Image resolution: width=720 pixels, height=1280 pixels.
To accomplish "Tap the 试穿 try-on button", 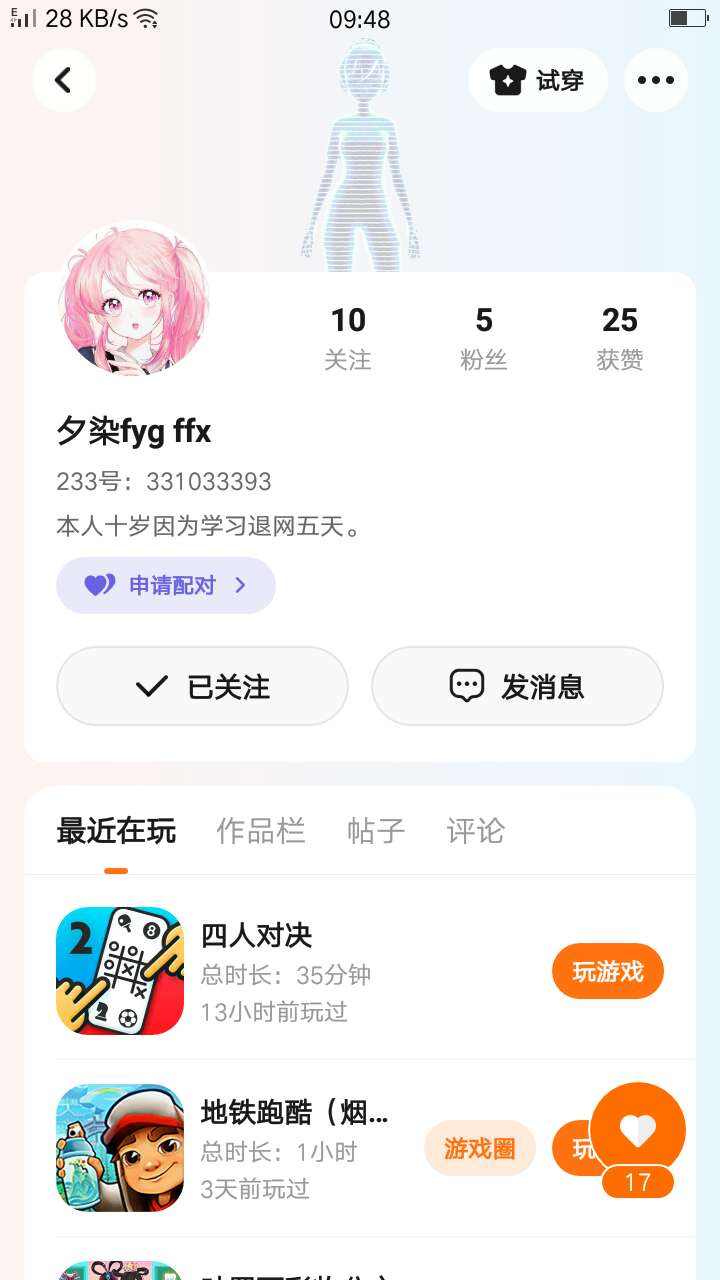I will coord(538,80).
